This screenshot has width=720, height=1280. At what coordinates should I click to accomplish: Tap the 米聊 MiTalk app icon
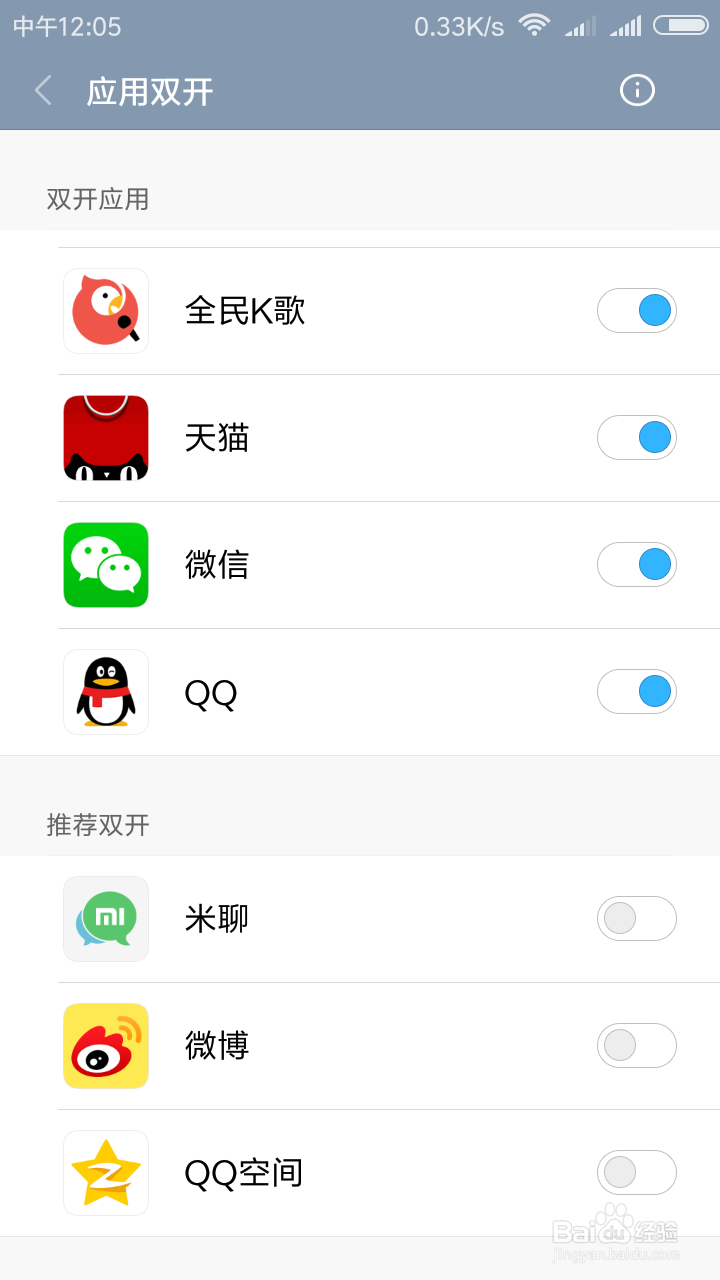[106, 918]
